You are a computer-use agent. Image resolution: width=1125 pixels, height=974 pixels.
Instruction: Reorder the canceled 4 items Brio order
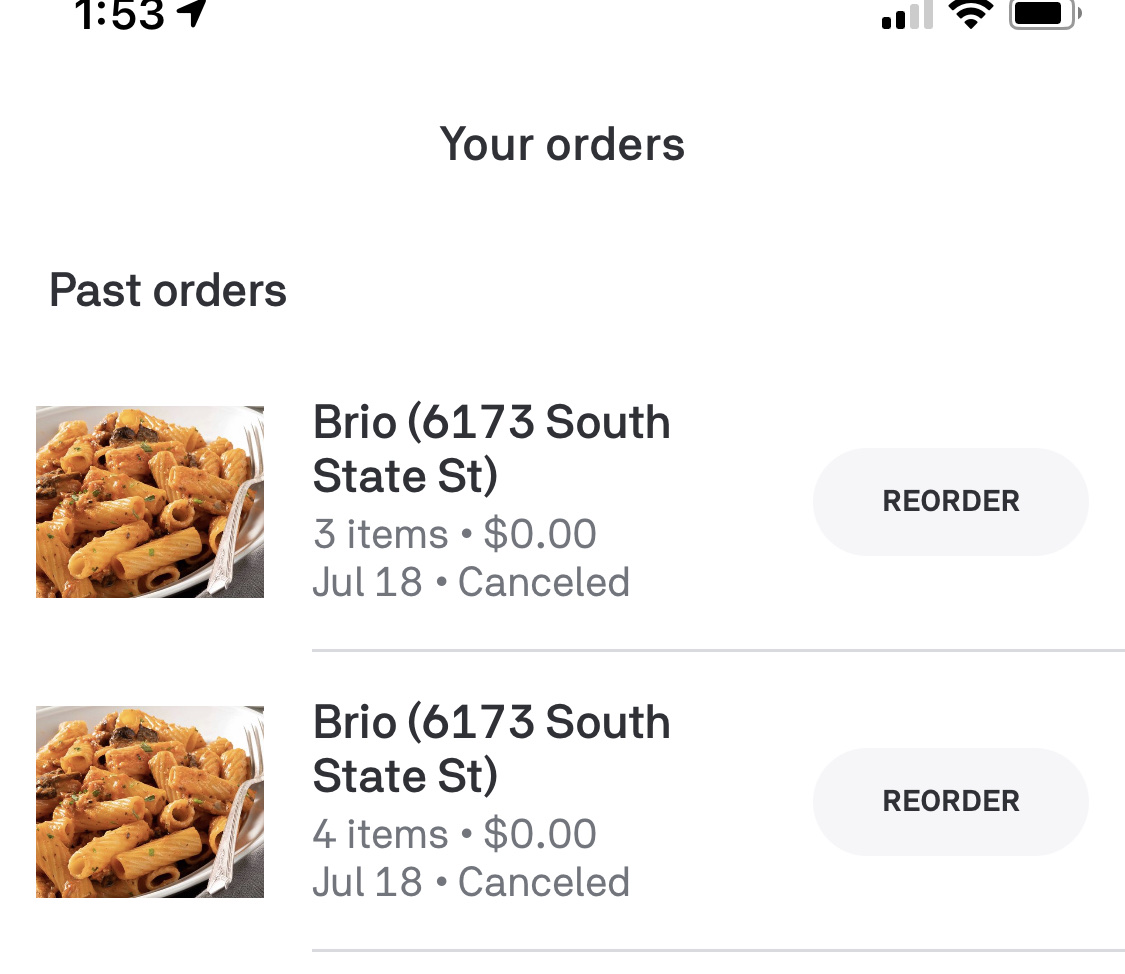pyautogui.click(x=950, y=801)
